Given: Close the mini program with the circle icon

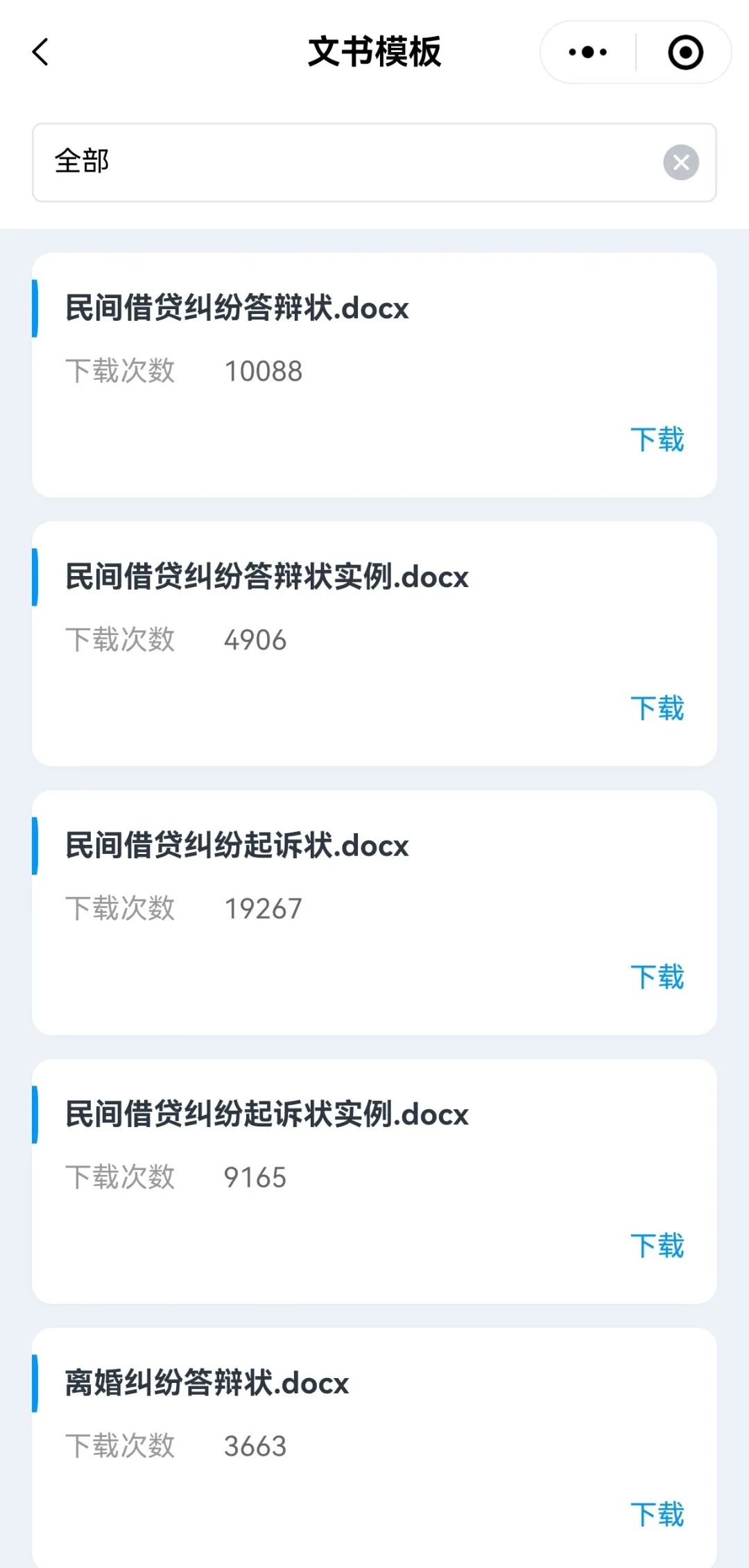Looking at the screenshot, I should coord(685,52).
